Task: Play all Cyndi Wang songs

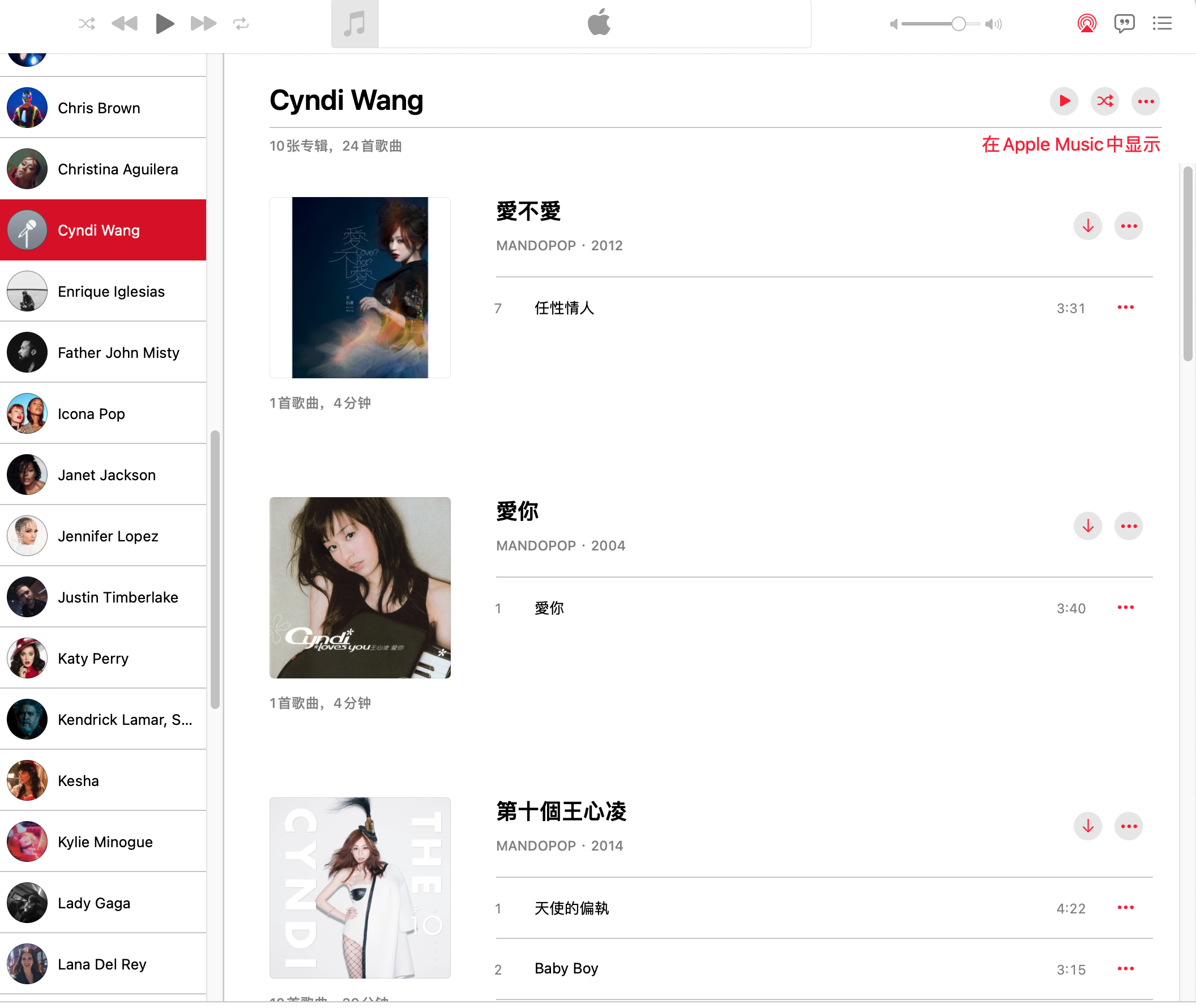Action: tap(1063, 102)
